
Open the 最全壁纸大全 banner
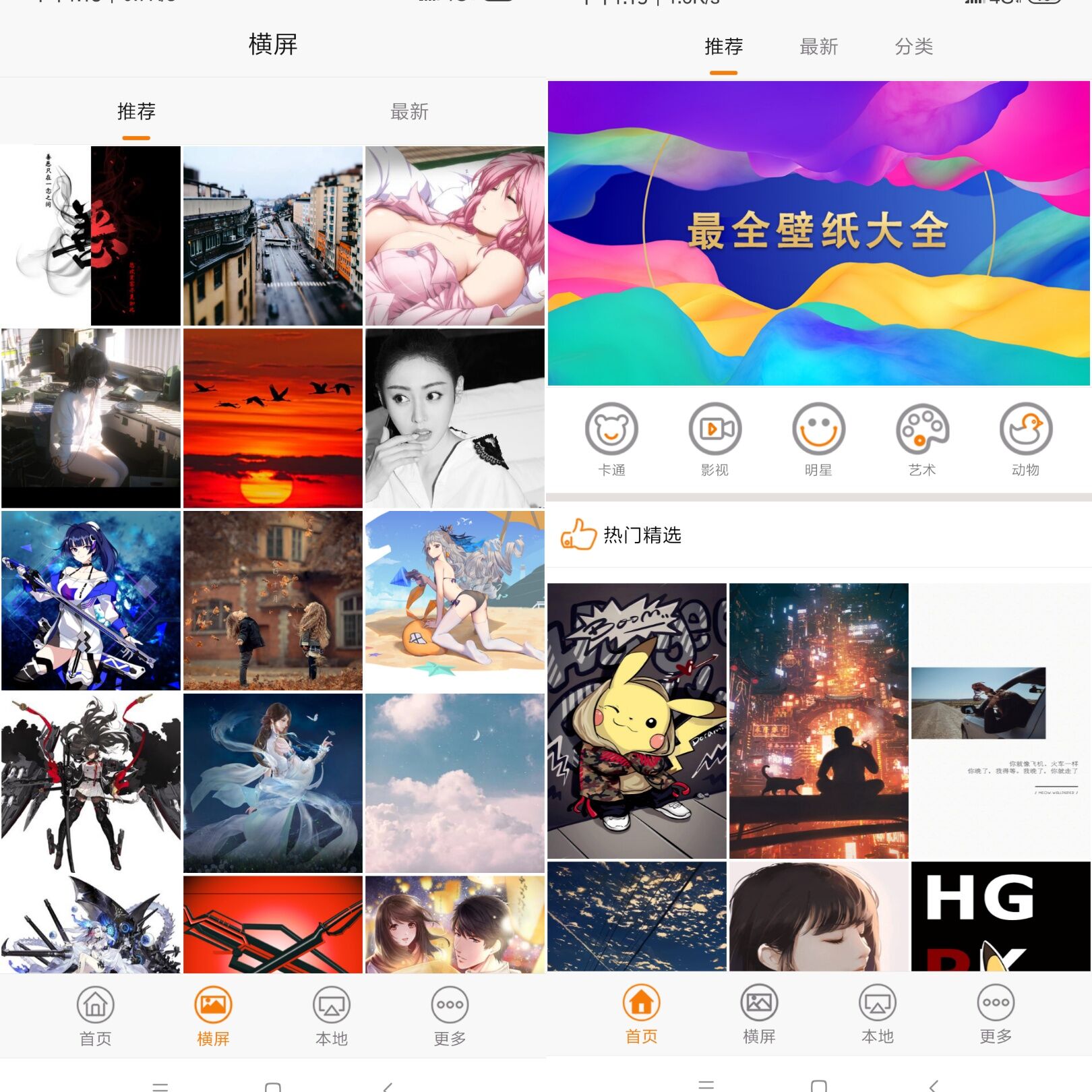(818, 233)
